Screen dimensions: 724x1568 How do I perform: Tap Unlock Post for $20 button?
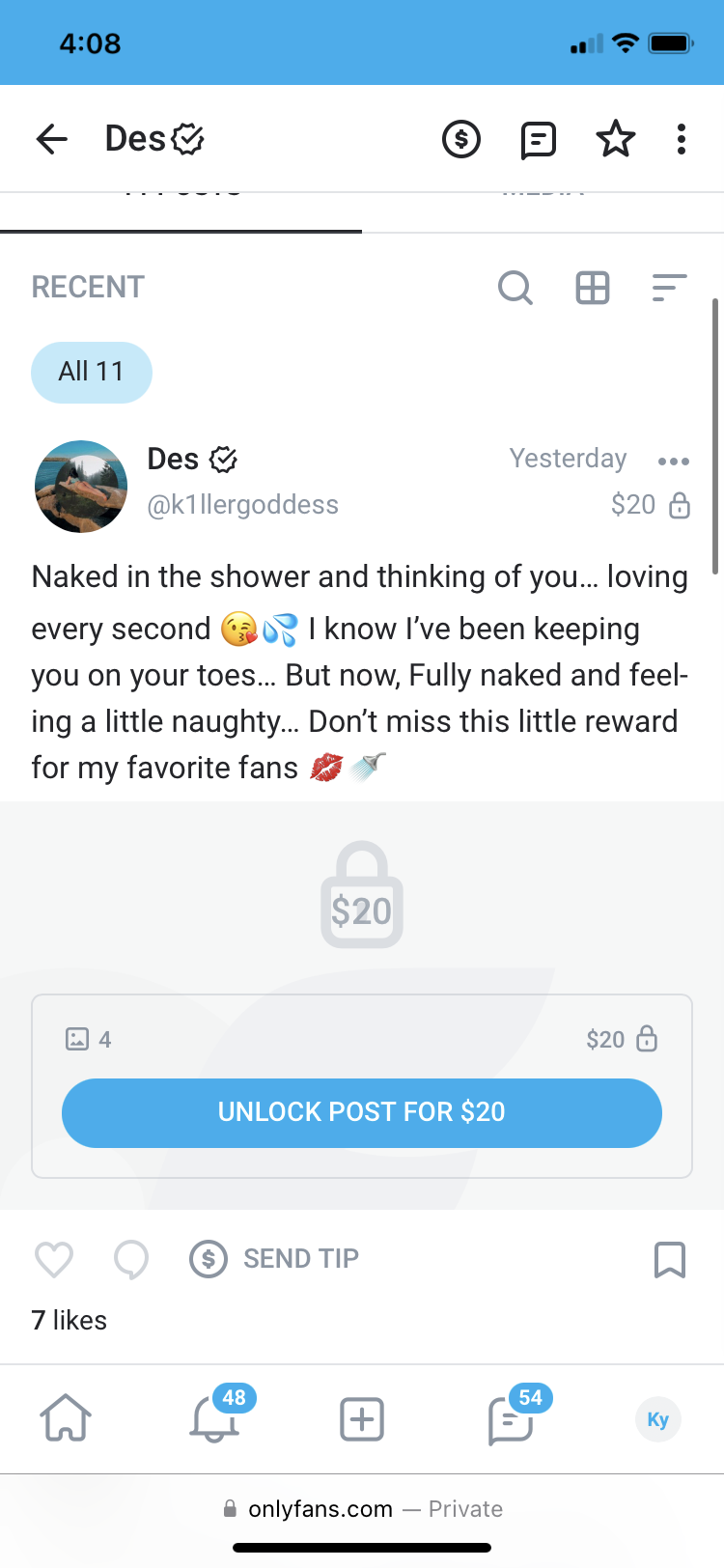[x=362, y=1112]
